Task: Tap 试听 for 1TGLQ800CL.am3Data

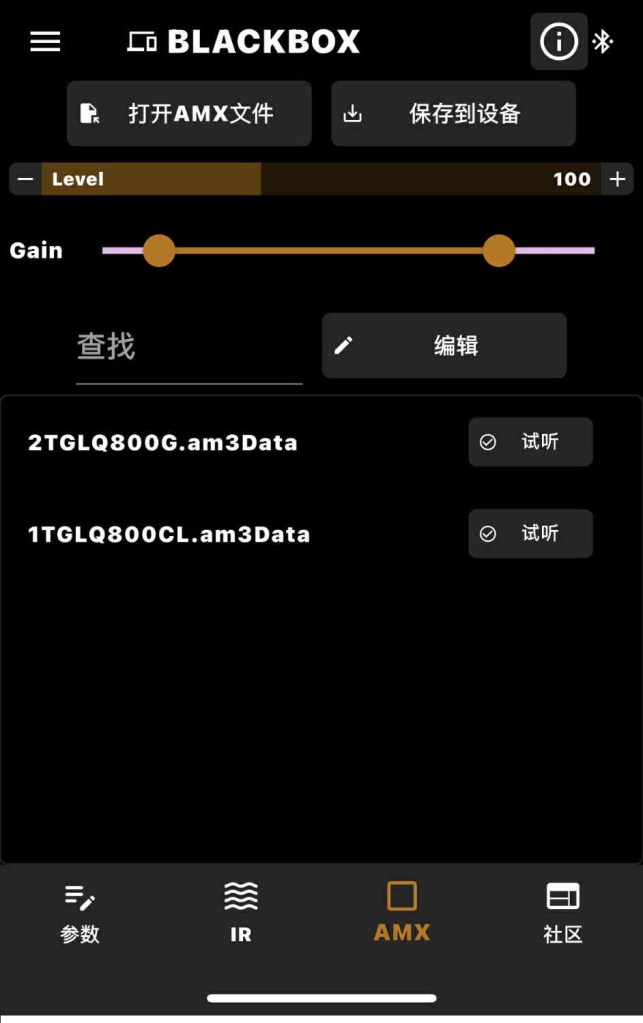Action: [530, 534]
